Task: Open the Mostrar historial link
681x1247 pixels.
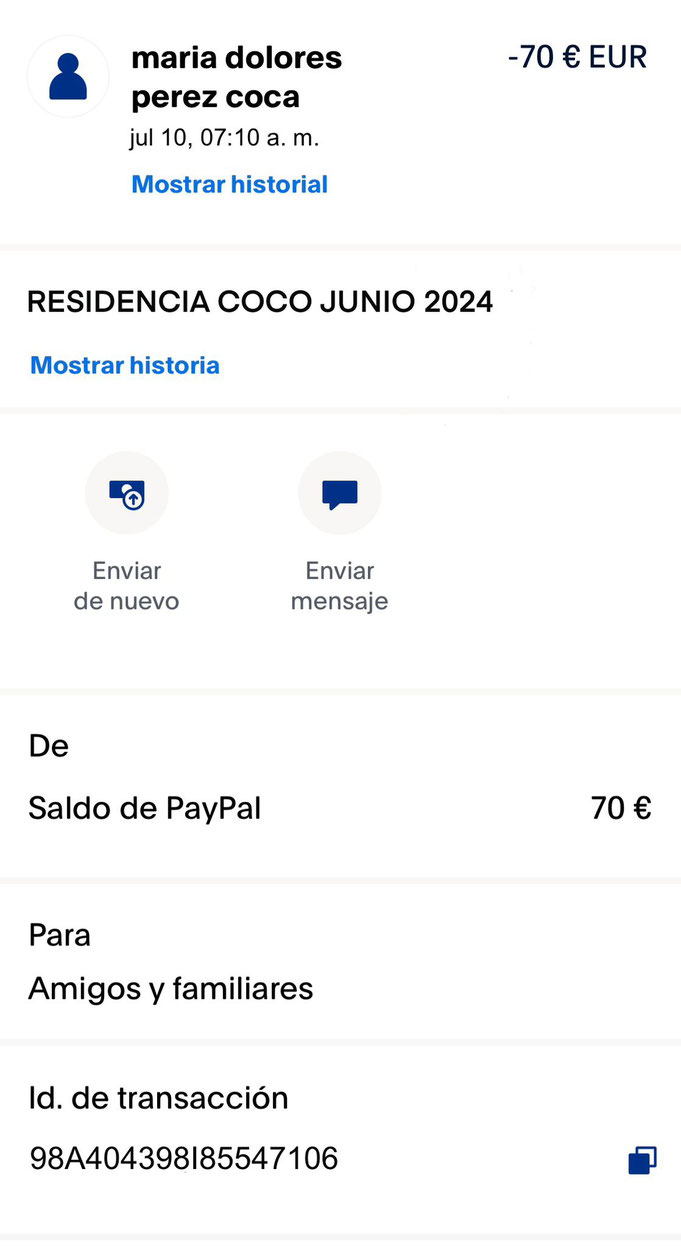Action: pos(229,184)
